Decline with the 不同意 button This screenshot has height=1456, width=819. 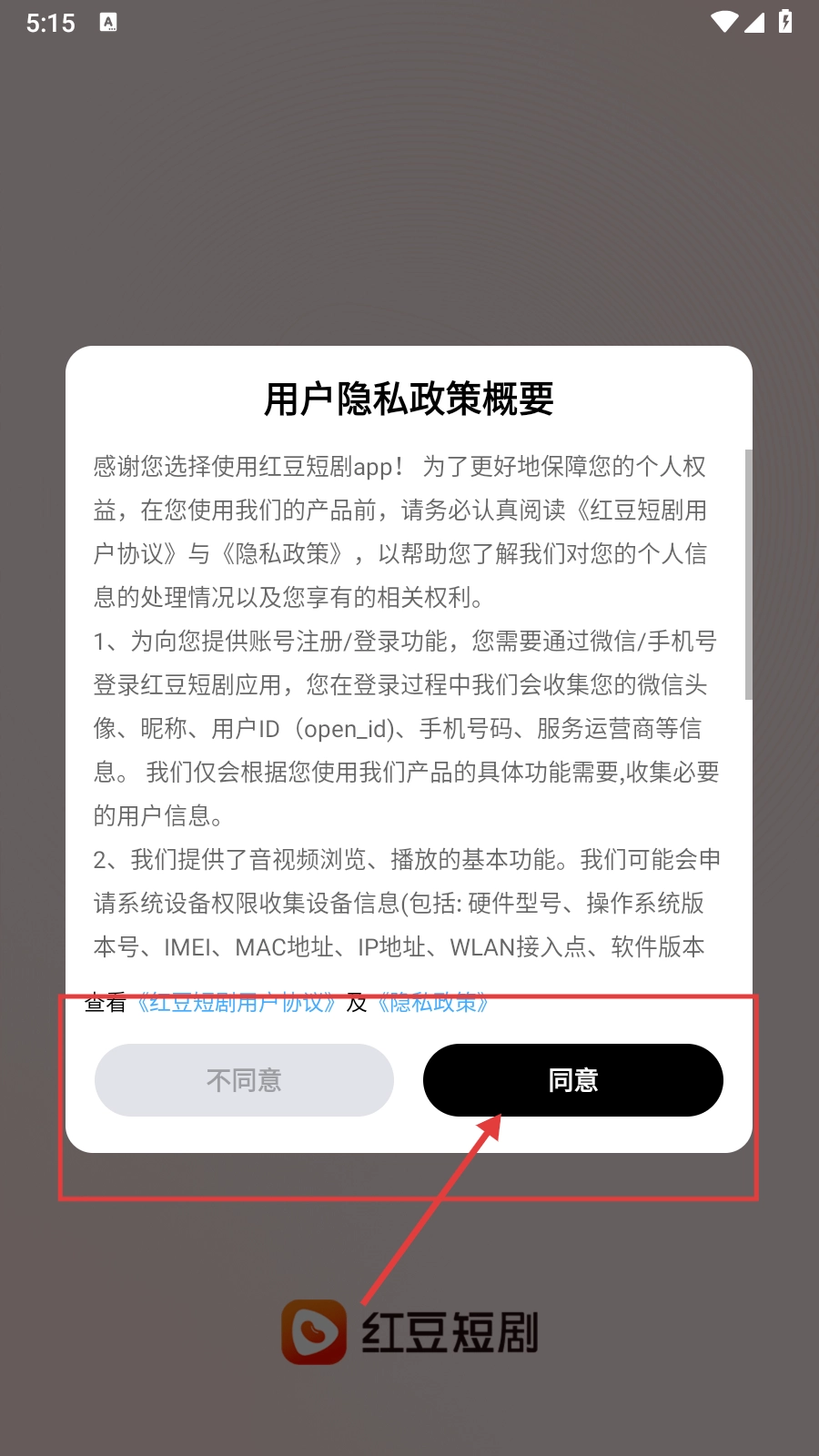(x=244, y=1080)
